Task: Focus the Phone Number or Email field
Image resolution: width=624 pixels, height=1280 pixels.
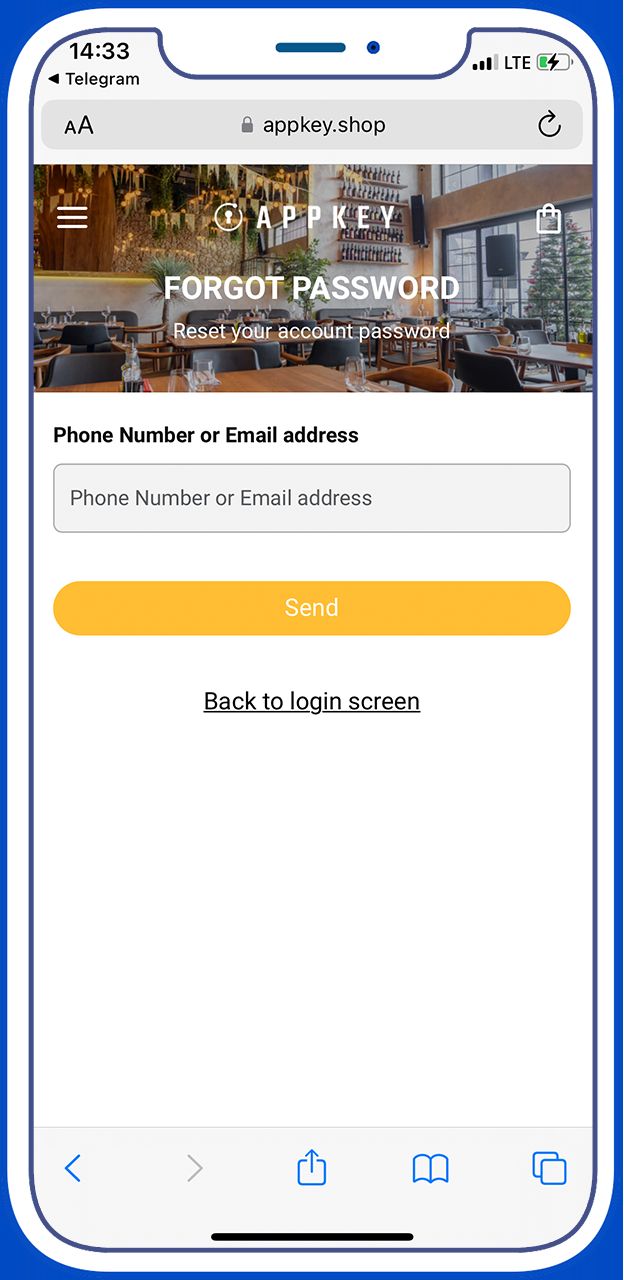Action: 312,498
